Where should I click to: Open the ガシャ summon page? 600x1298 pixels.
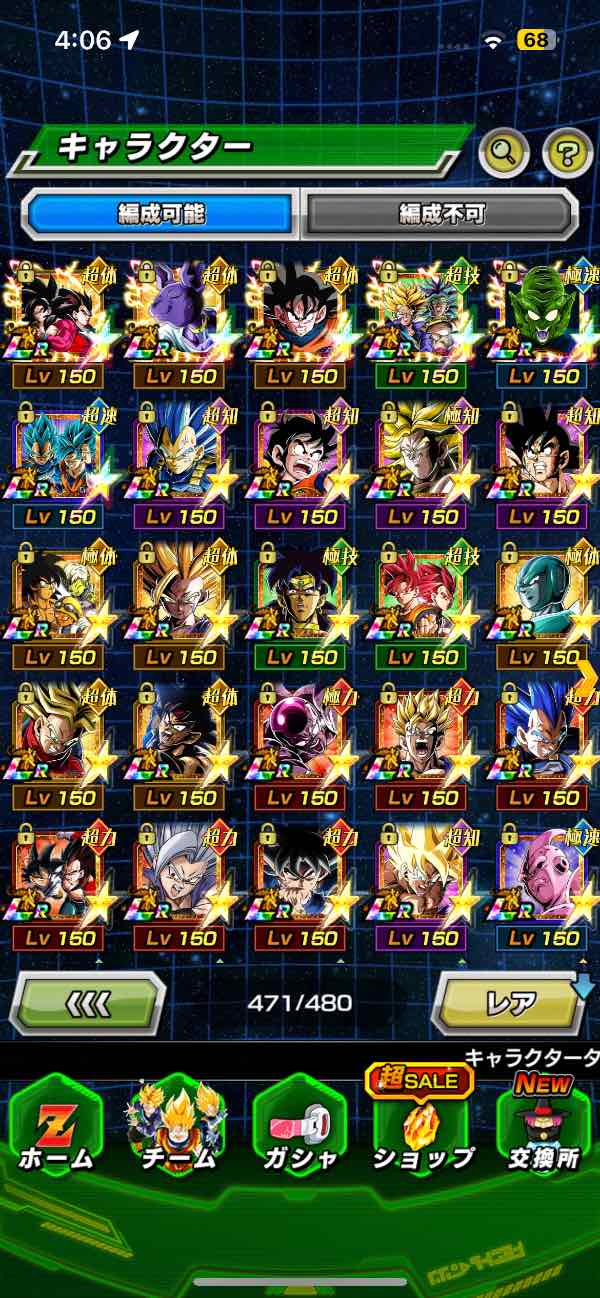[x=299, y=1125]
